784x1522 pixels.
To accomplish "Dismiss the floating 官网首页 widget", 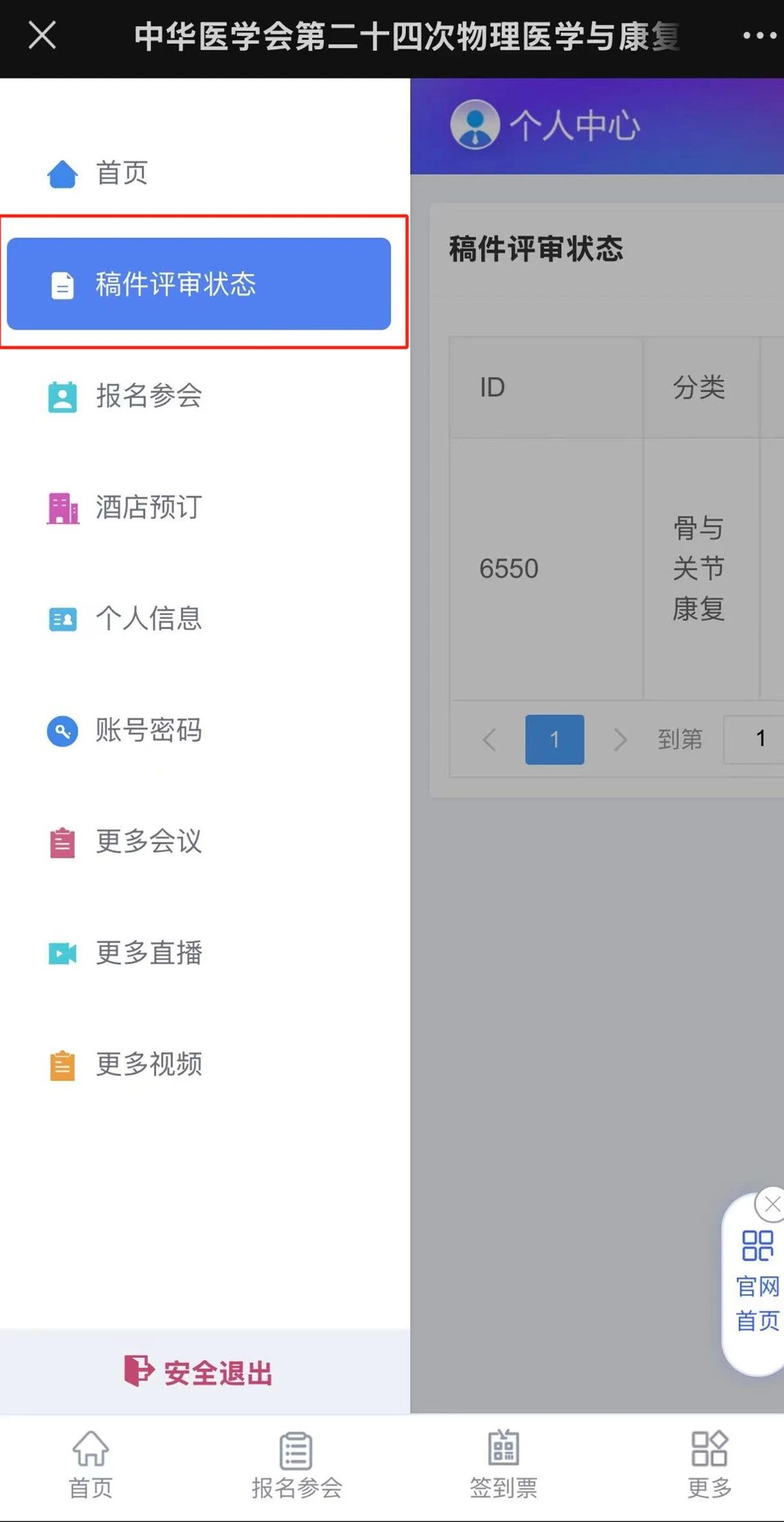I will [771, 1204].
